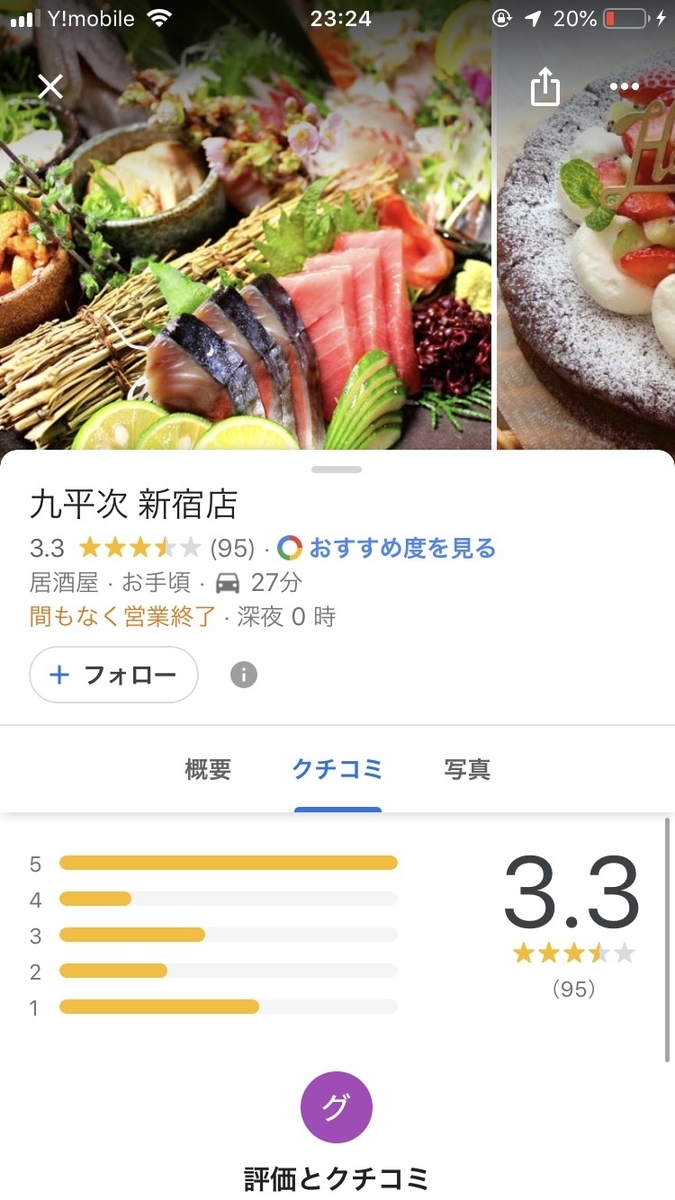
Task: Close the restaurant details page
Action: point(50,87)
